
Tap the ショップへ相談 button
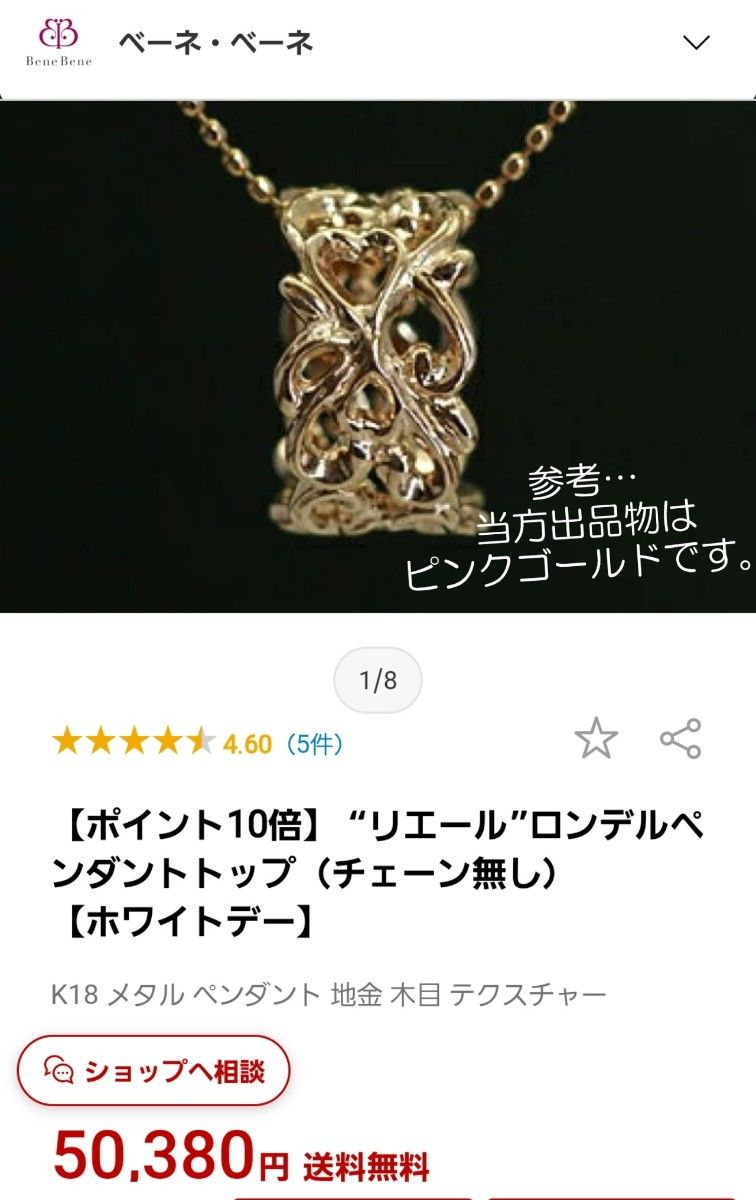[x=154, y=1071]
